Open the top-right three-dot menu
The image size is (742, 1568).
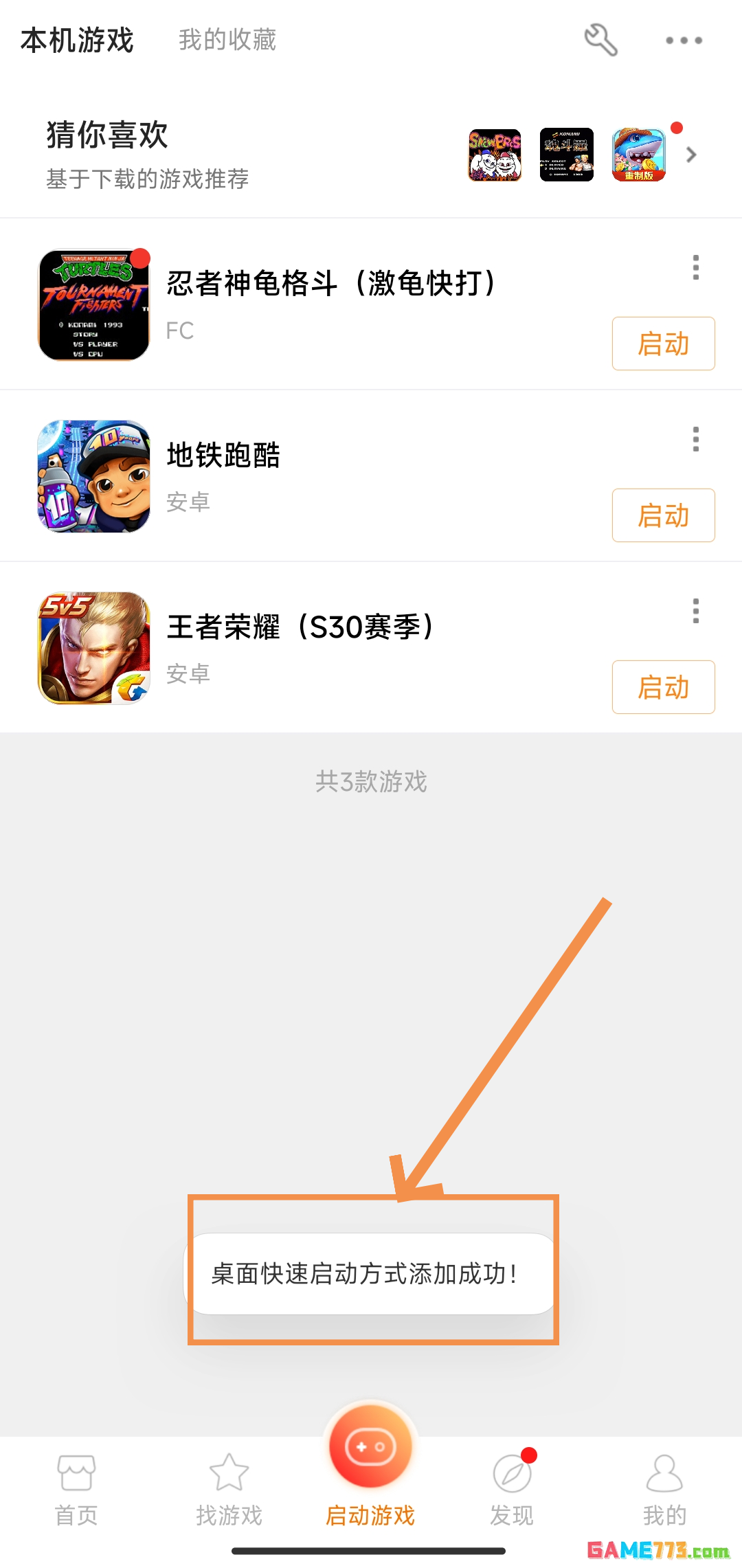[x=684, y=40]
